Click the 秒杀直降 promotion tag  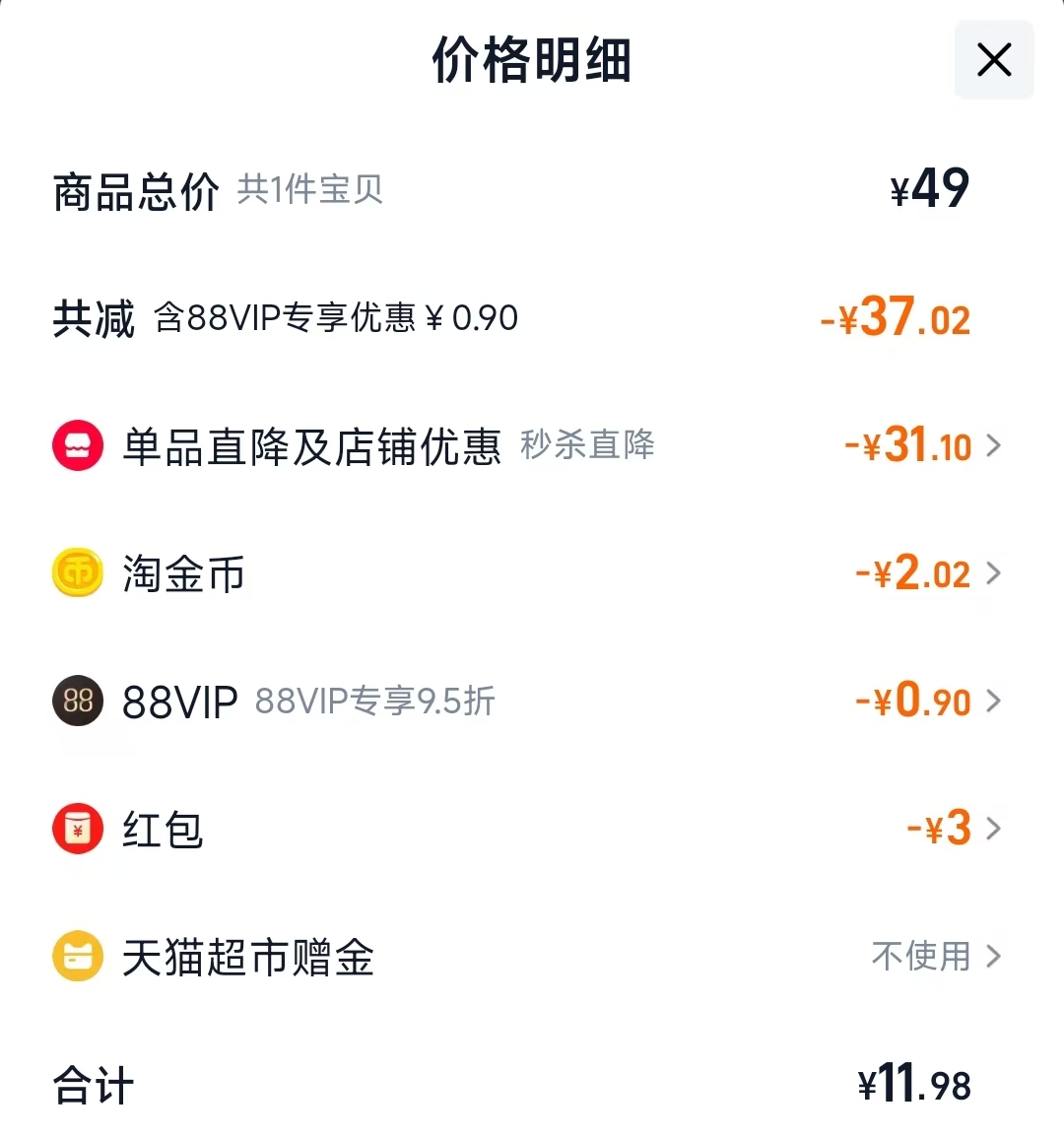click(x=586, y=445)
